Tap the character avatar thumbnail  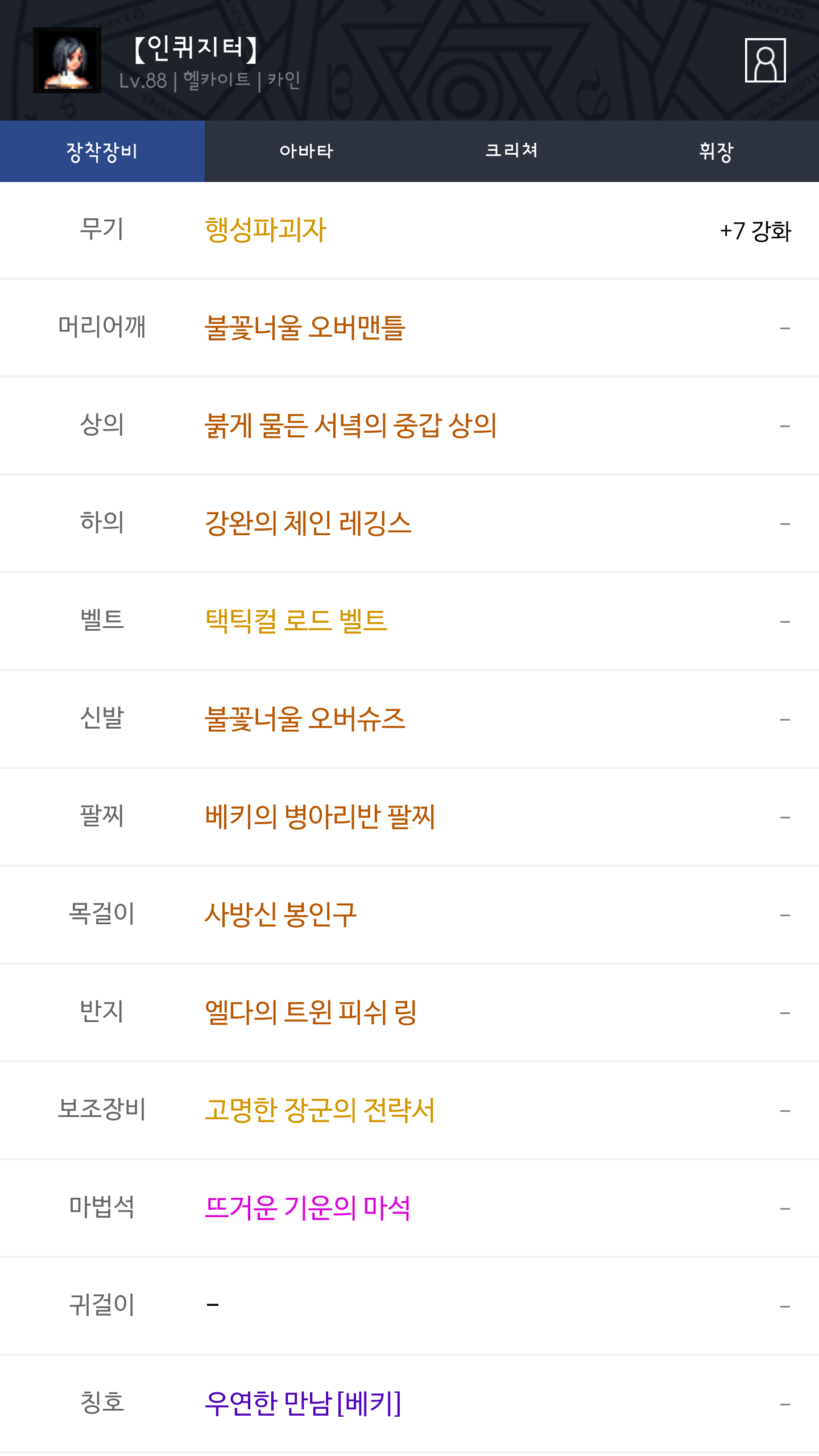pos(67,60)
